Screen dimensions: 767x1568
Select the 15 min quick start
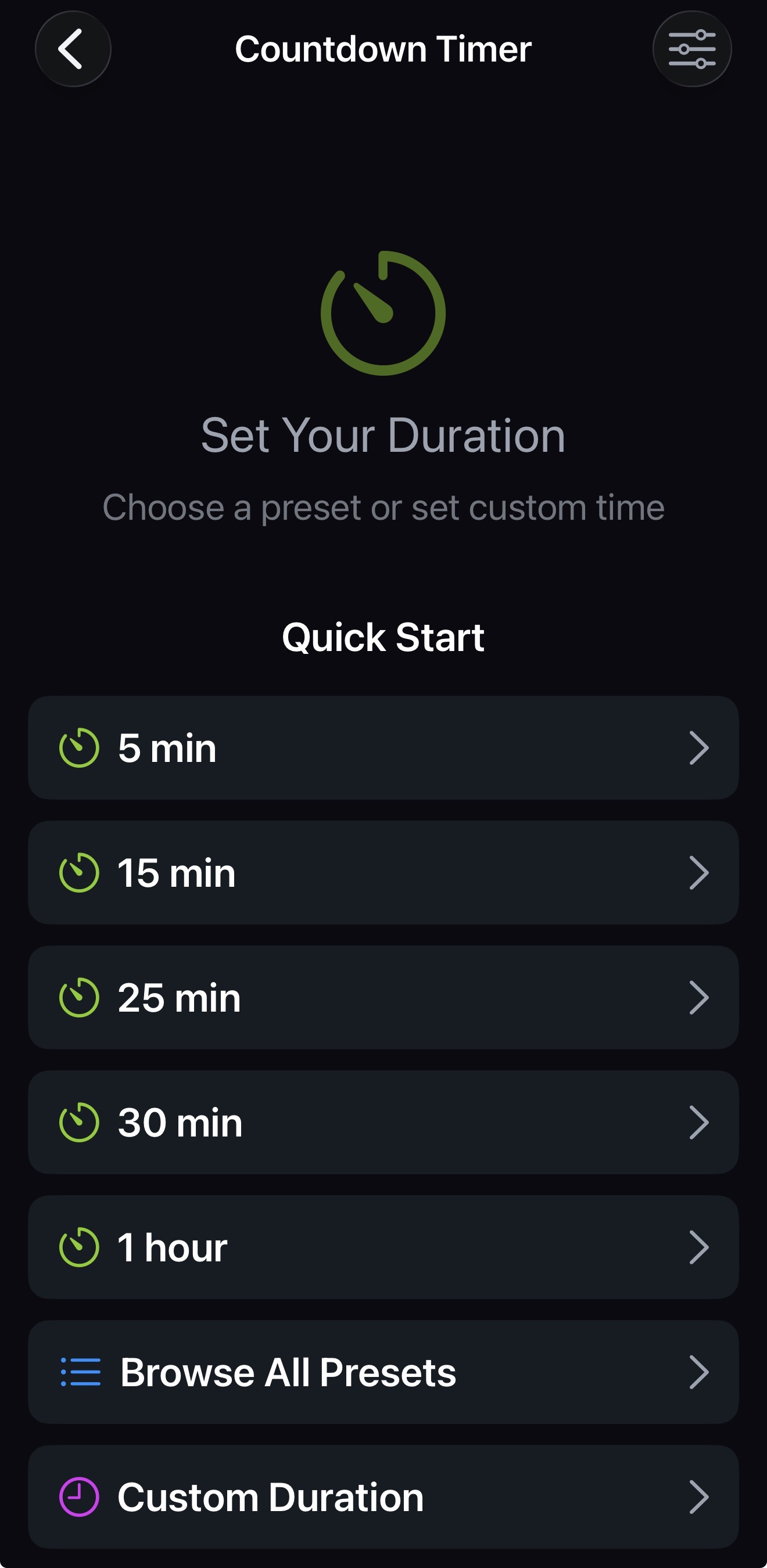[x=383, y=872]
